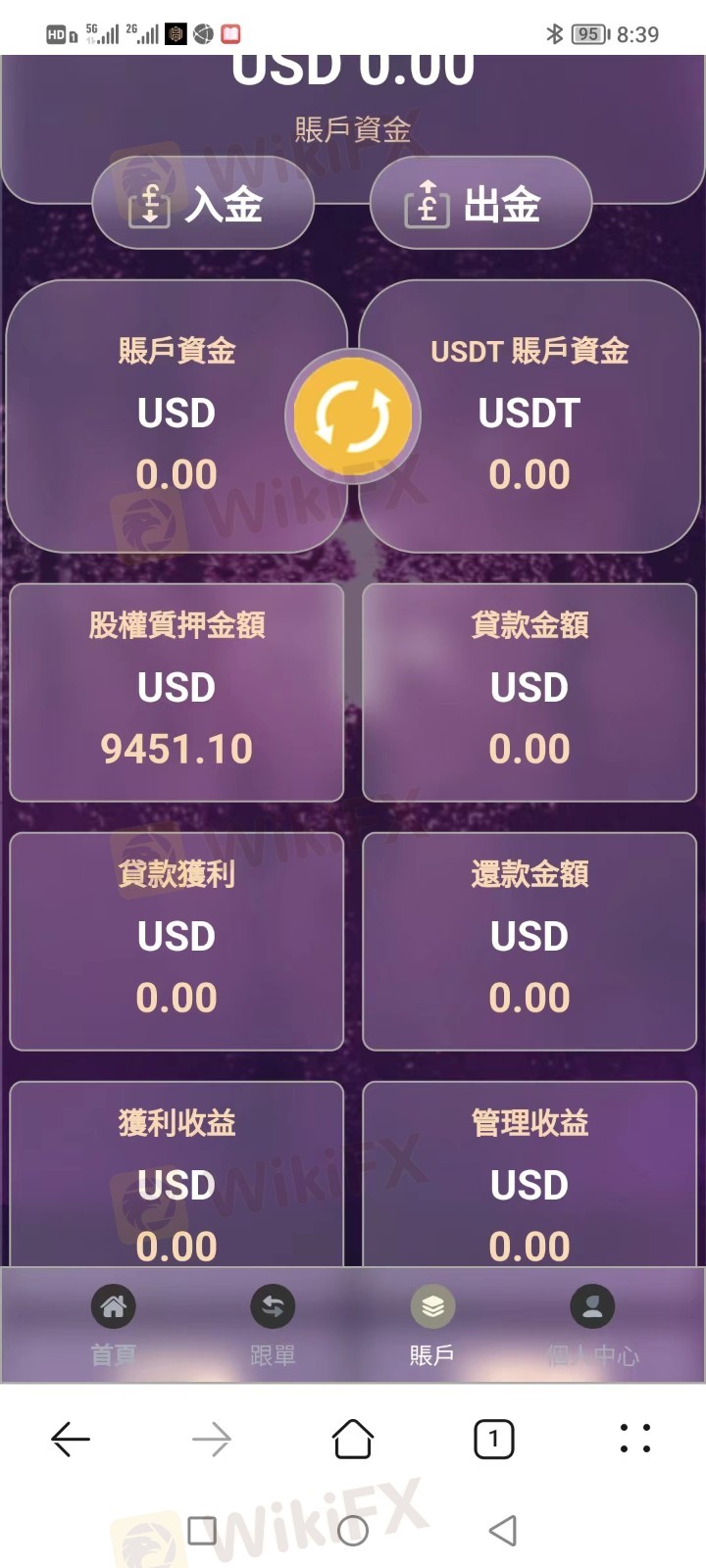Open the browser tab switcher

click(493, 1439)
